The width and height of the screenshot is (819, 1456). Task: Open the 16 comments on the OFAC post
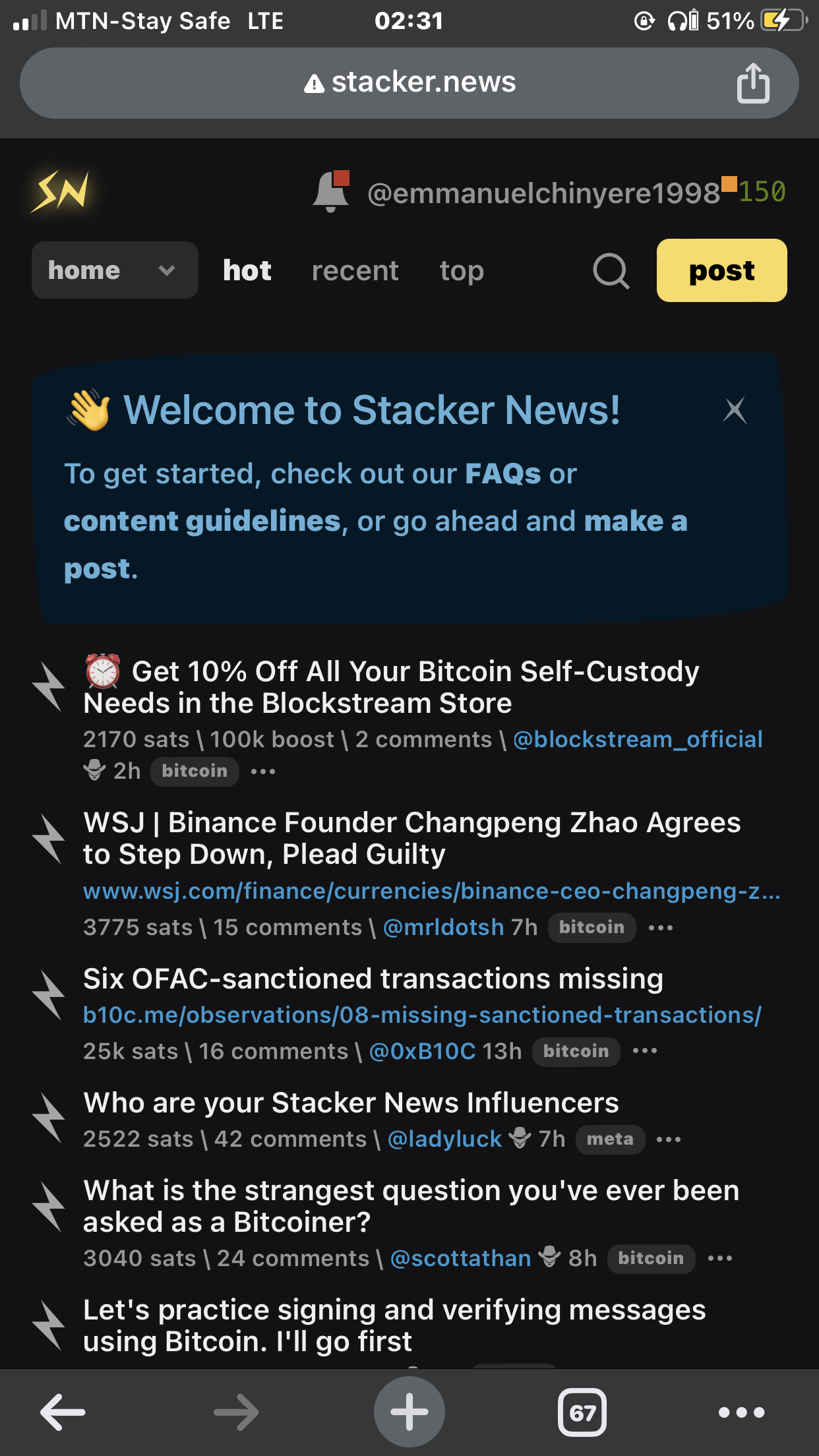[273, 1051]
